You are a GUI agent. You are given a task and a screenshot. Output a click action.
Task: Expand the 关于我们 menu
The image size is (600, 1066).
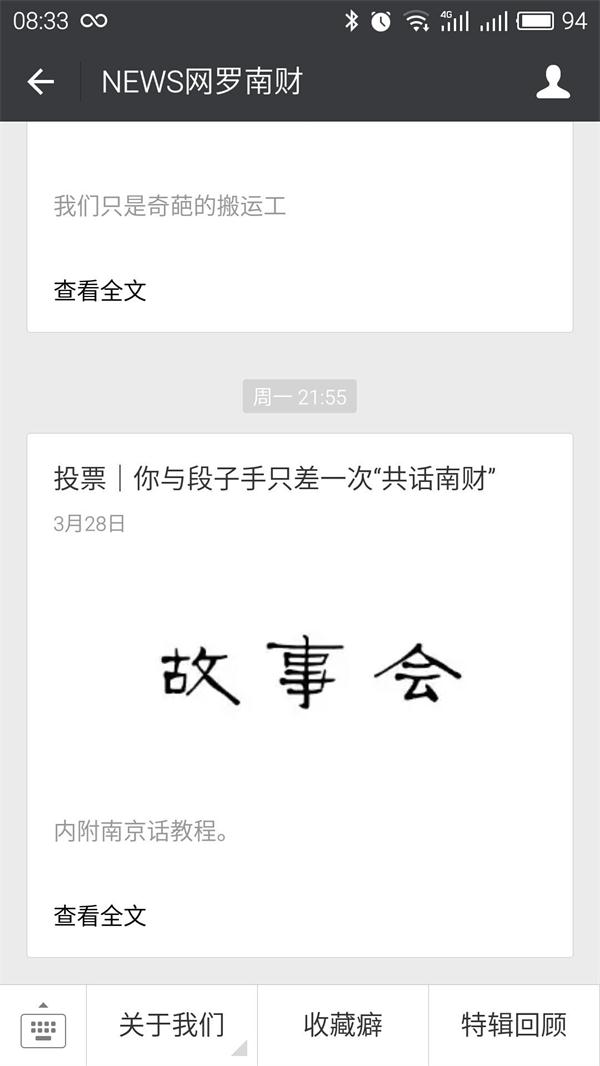pos(172,1025)
